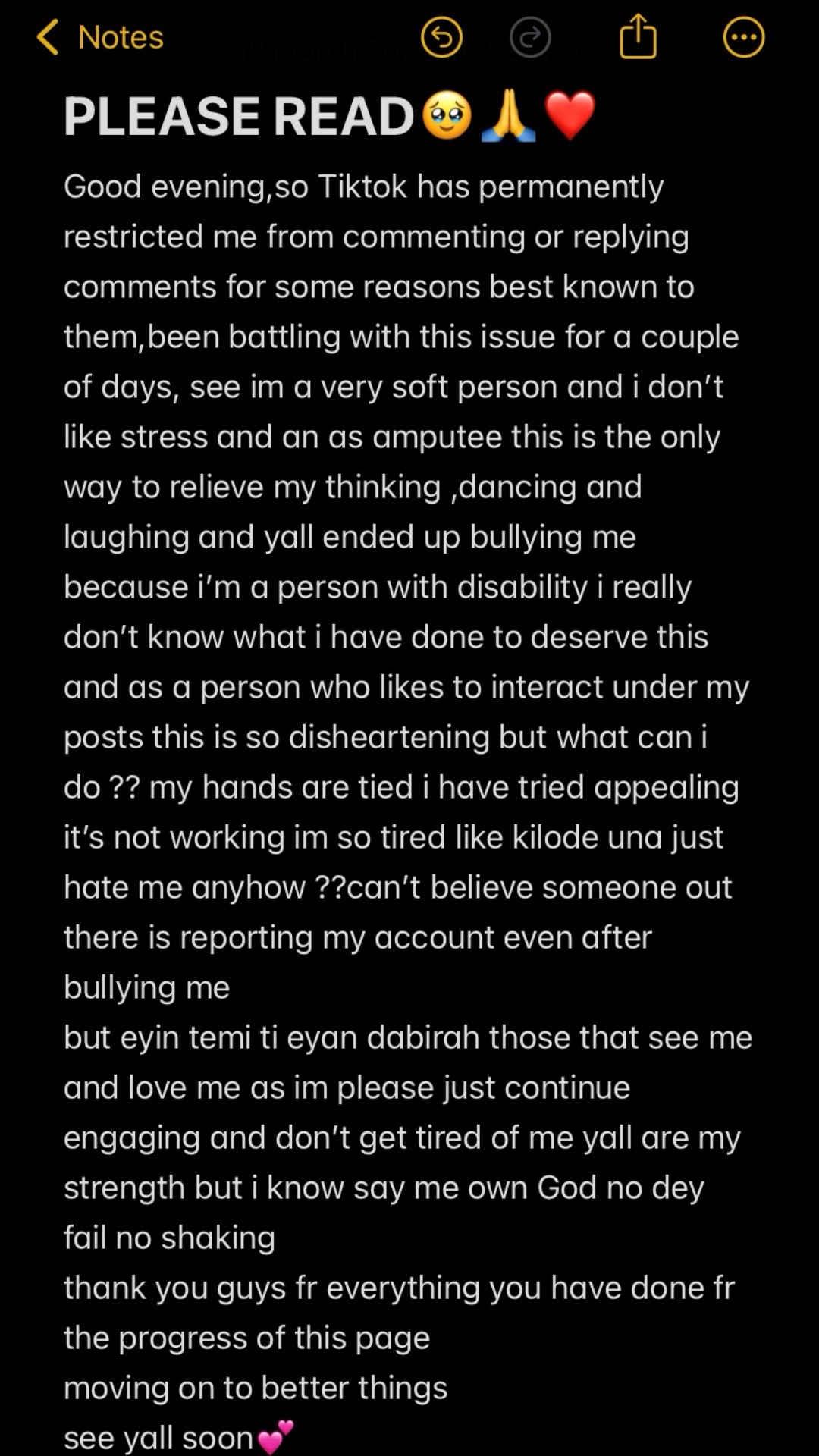This screenshot has height=1456, width=819.
Task: Tap the redo arrow icon
Action: [x=530, y=37]
